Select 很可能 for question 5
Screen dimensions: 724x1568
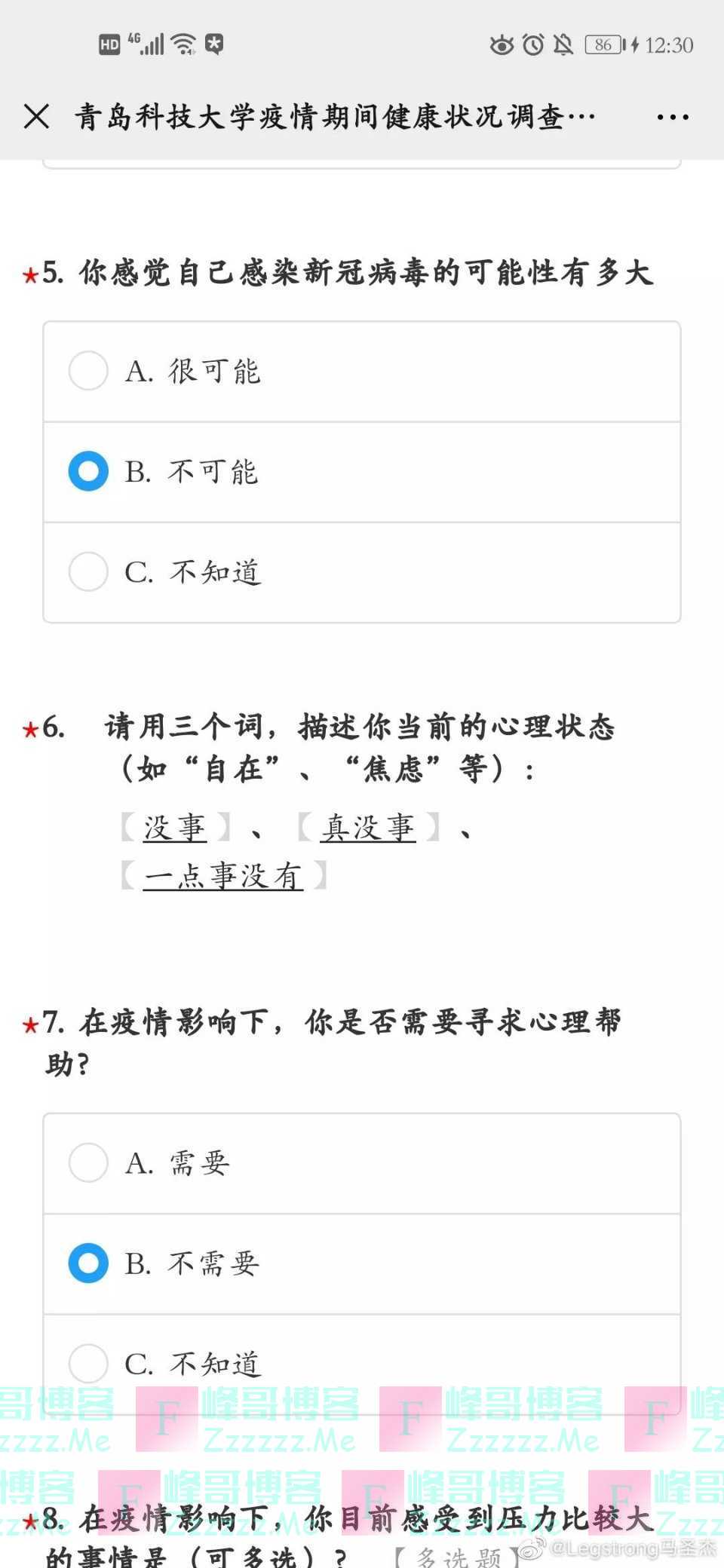pyautogui.click(x=362, y=372)
